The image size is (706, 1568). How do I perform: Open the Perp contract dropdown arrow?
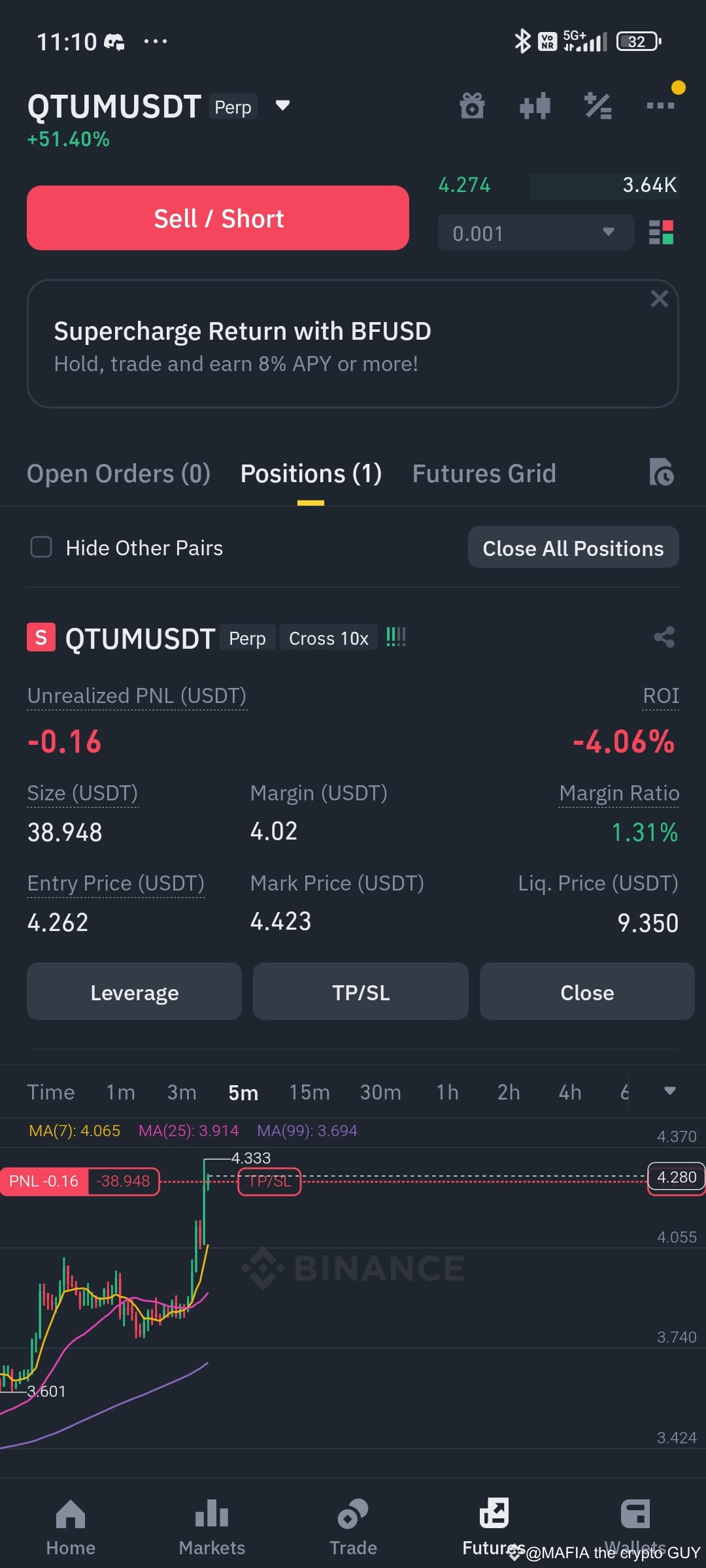pyautogui.click(x=282, y=106)
